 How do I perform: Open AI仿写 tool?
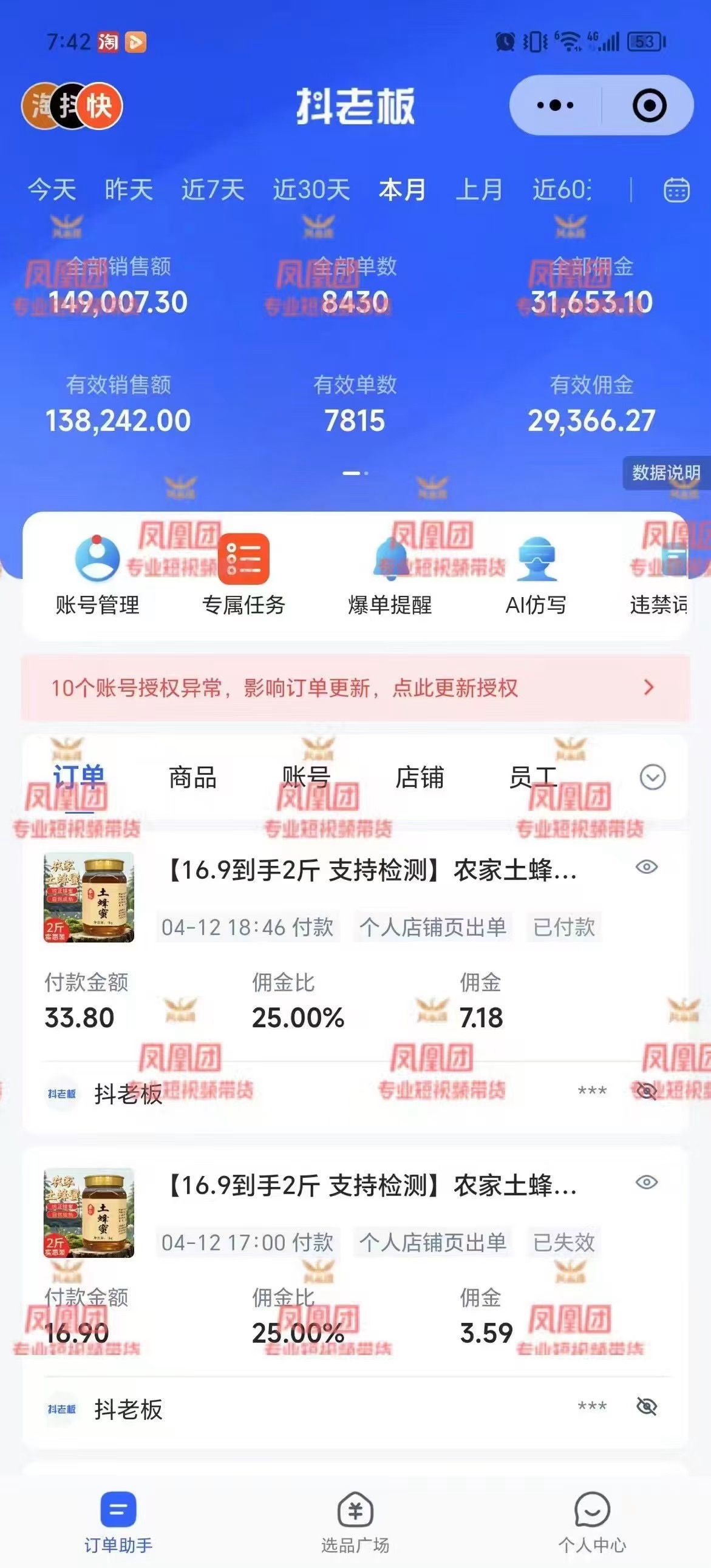click(536, 575)
